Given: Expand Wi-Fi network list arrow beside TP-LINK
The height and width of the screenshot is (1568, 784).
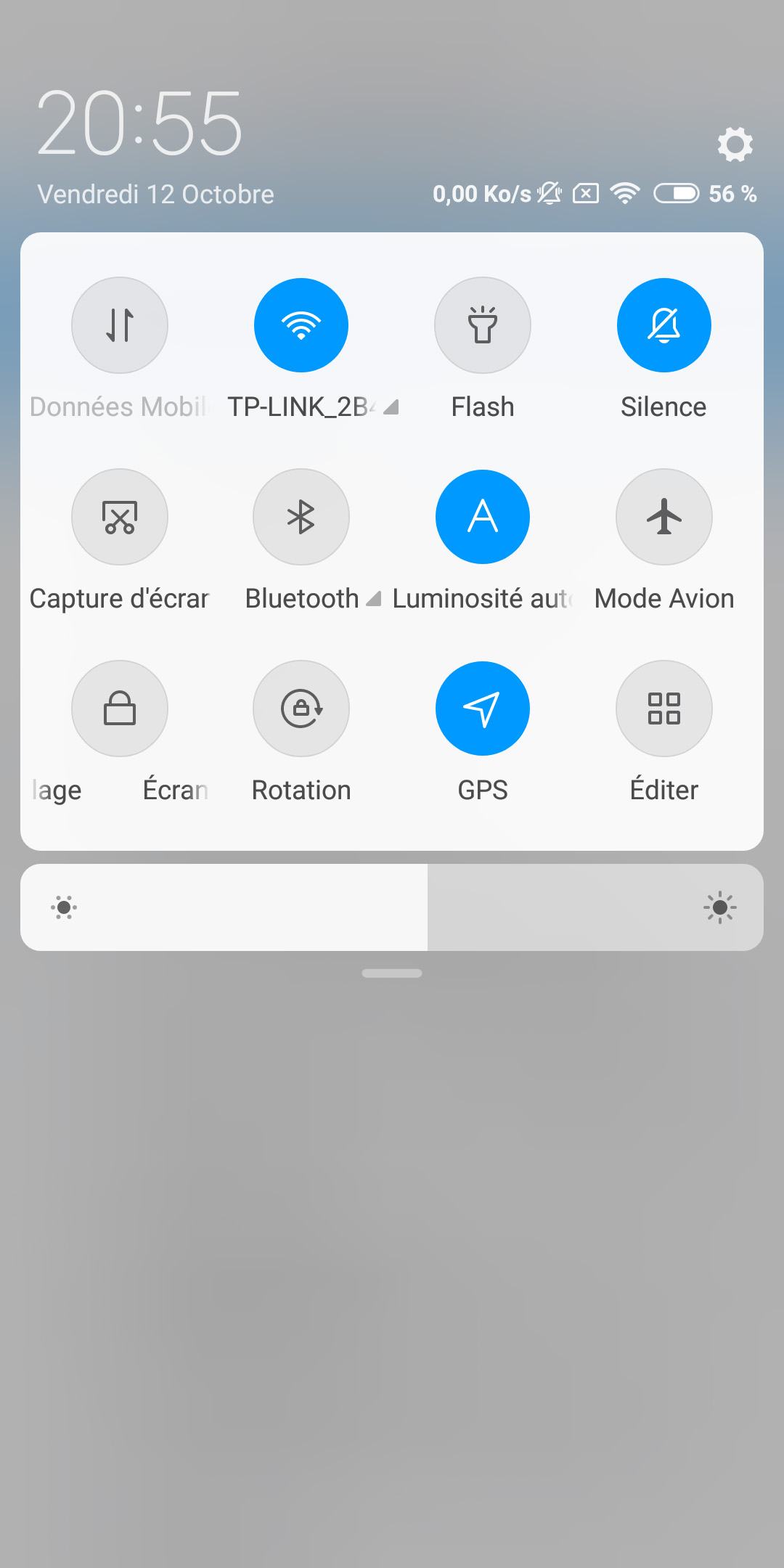Looking at the screenshot, I should [x=391, y=407].
